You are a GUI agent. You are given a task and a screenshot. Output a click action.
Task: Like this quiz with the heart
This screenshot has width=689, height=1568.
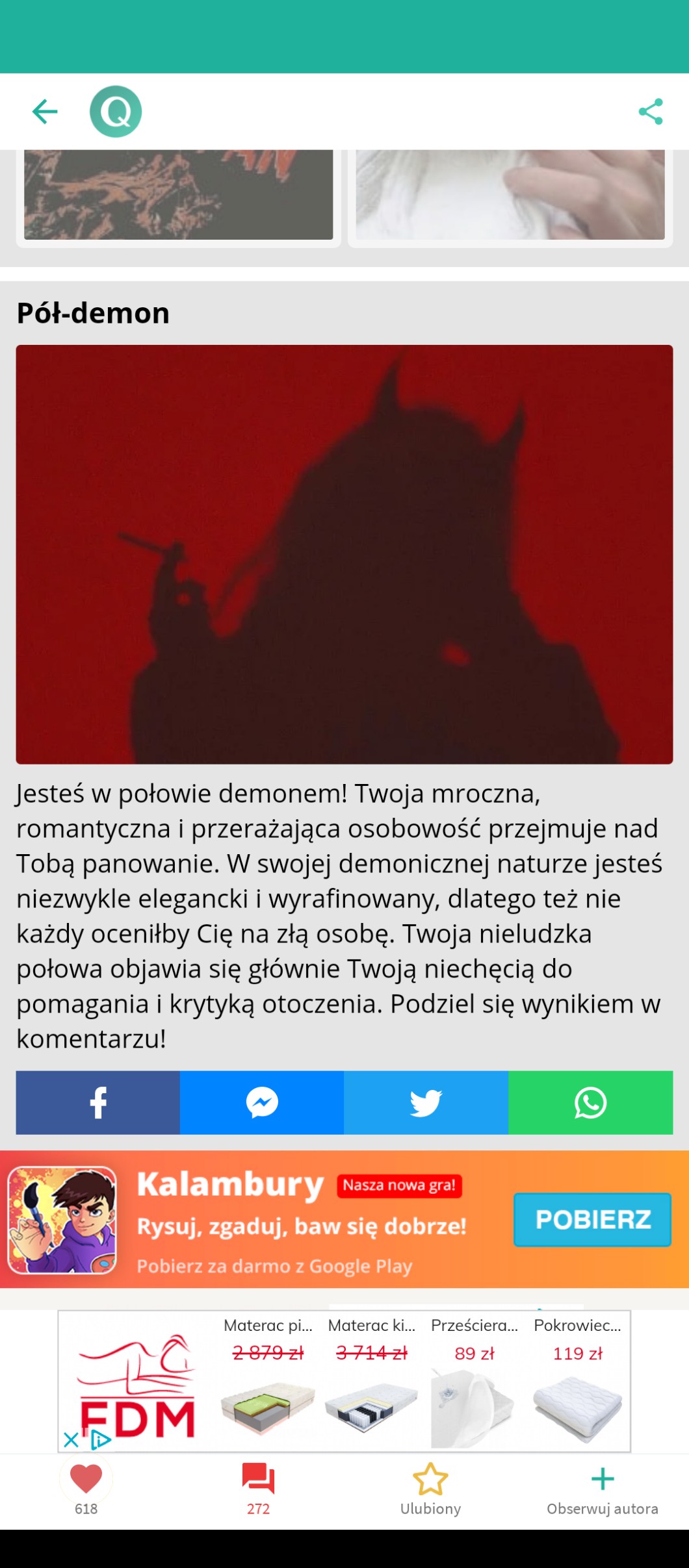click(86, 1480)
